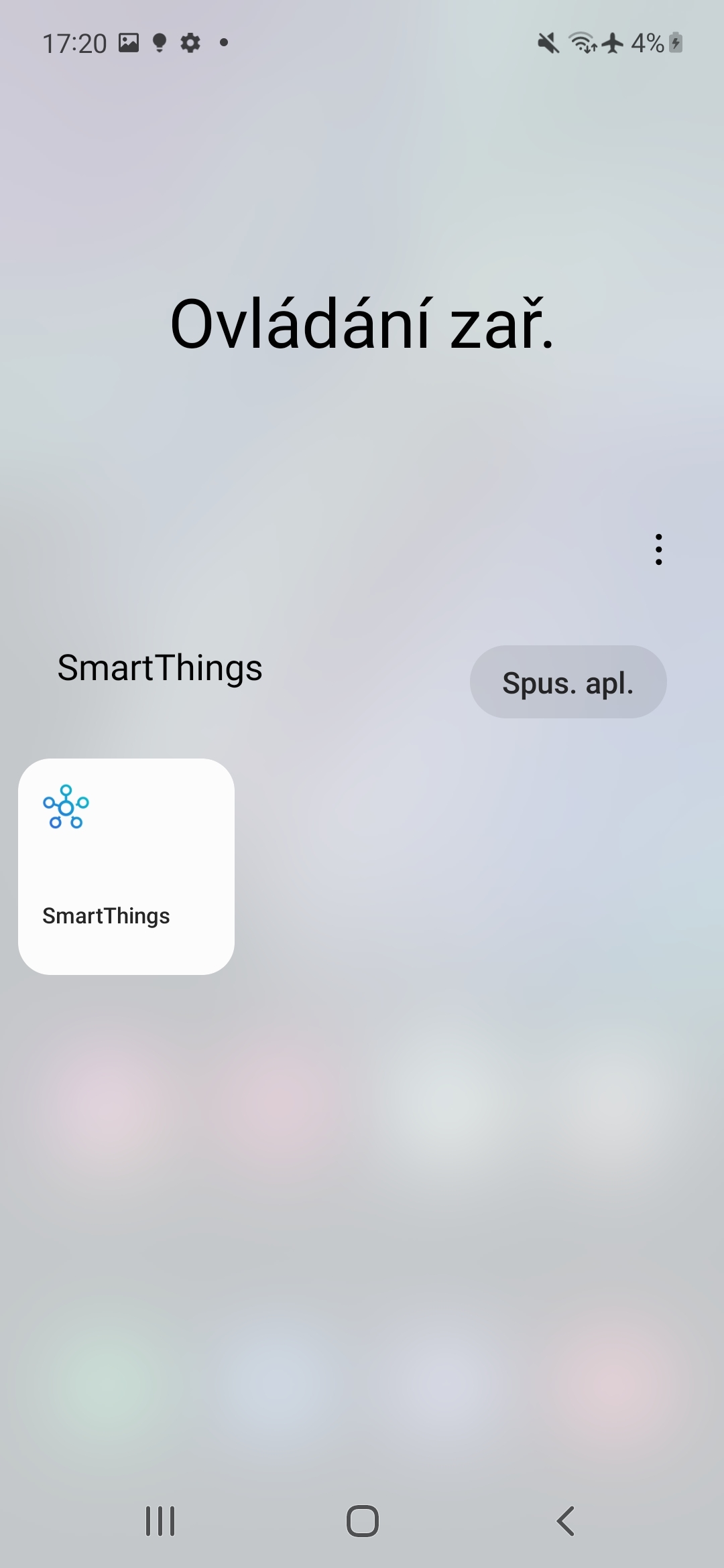Tap the 'Spus. apl.' launch app button

click(x=568, y=682)
